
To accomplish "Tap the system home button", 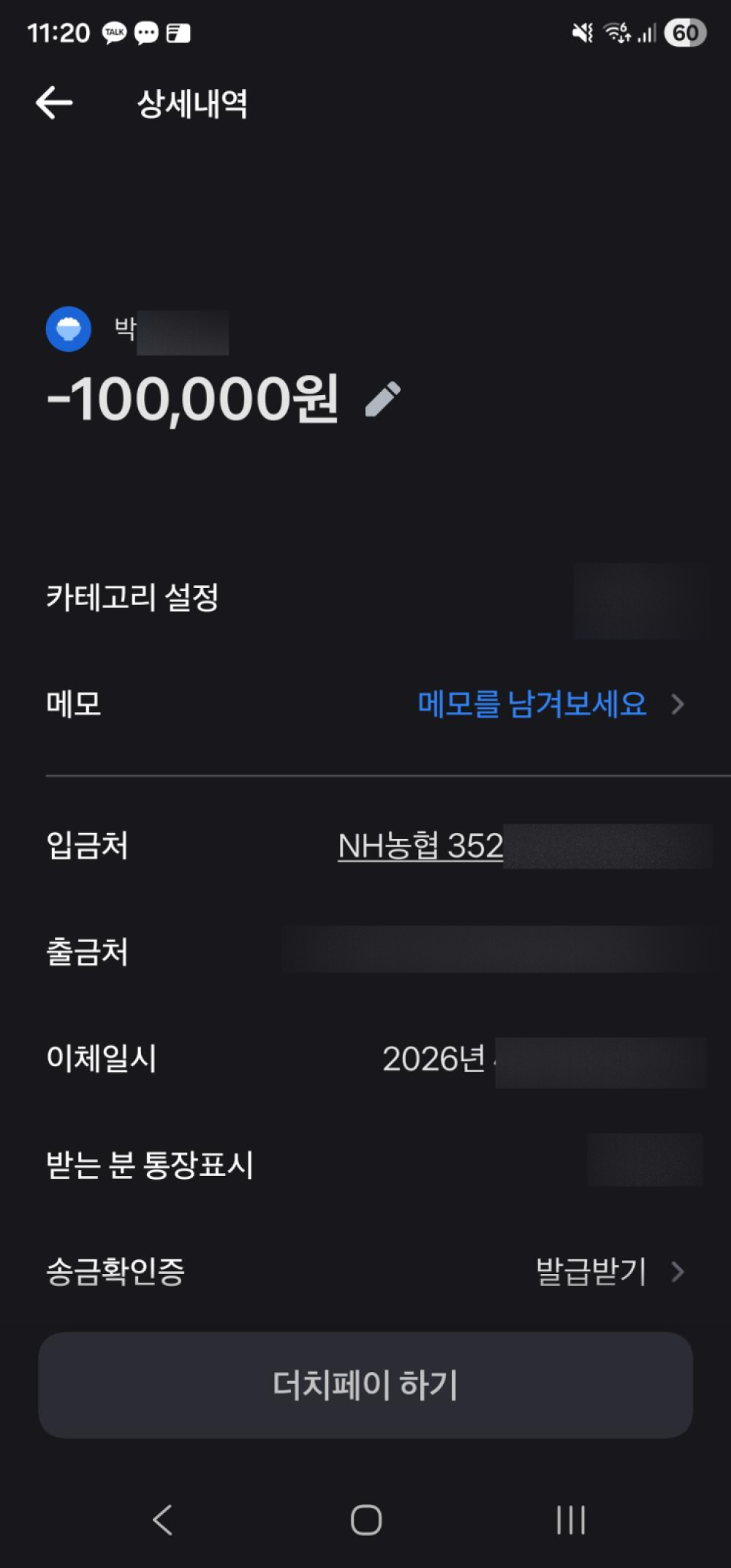I will pyautogui.click(x=366, y=1520).
